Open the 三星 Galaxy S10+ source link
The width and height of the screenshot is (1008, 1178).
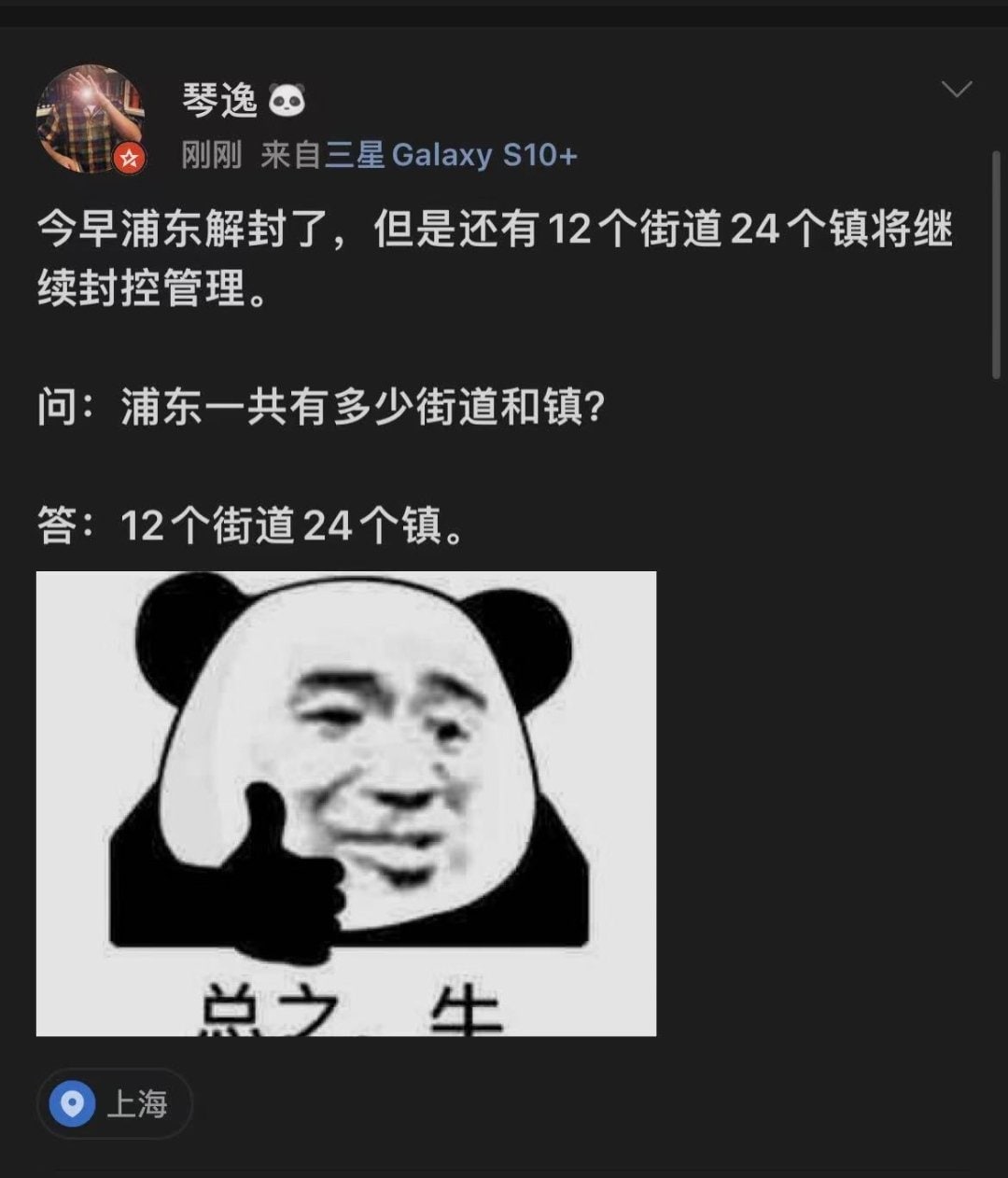point(451,155)
